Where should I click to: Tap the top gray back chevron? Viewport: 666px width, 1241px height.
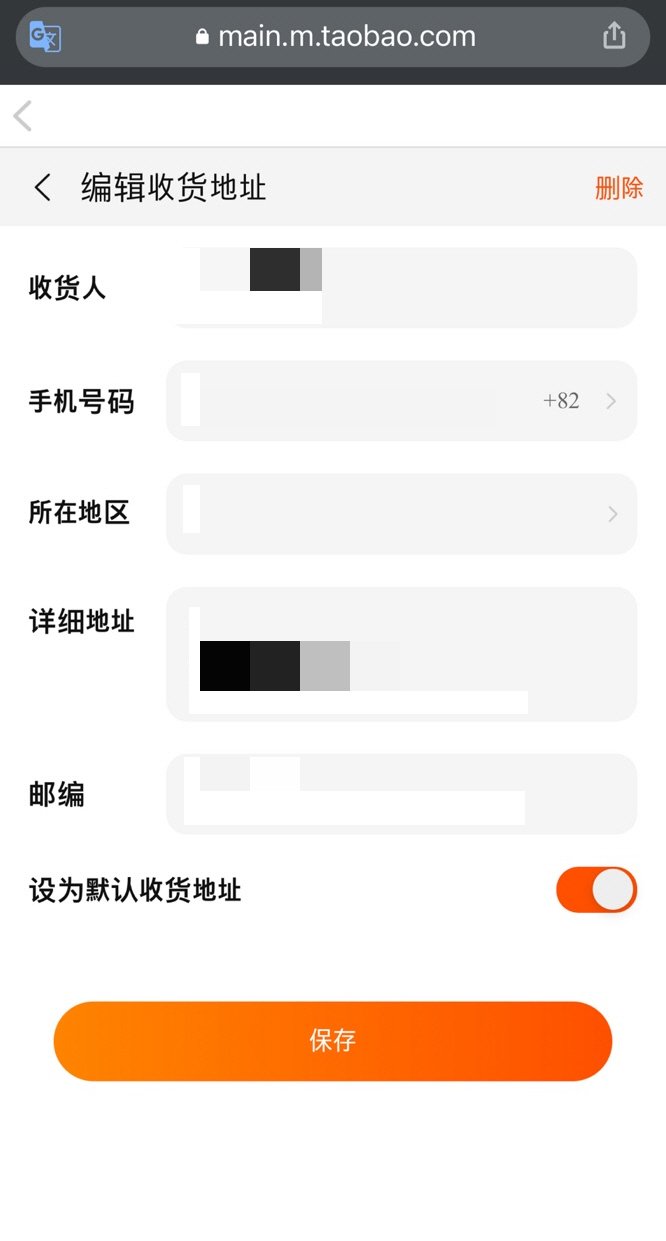pos(23,116)
